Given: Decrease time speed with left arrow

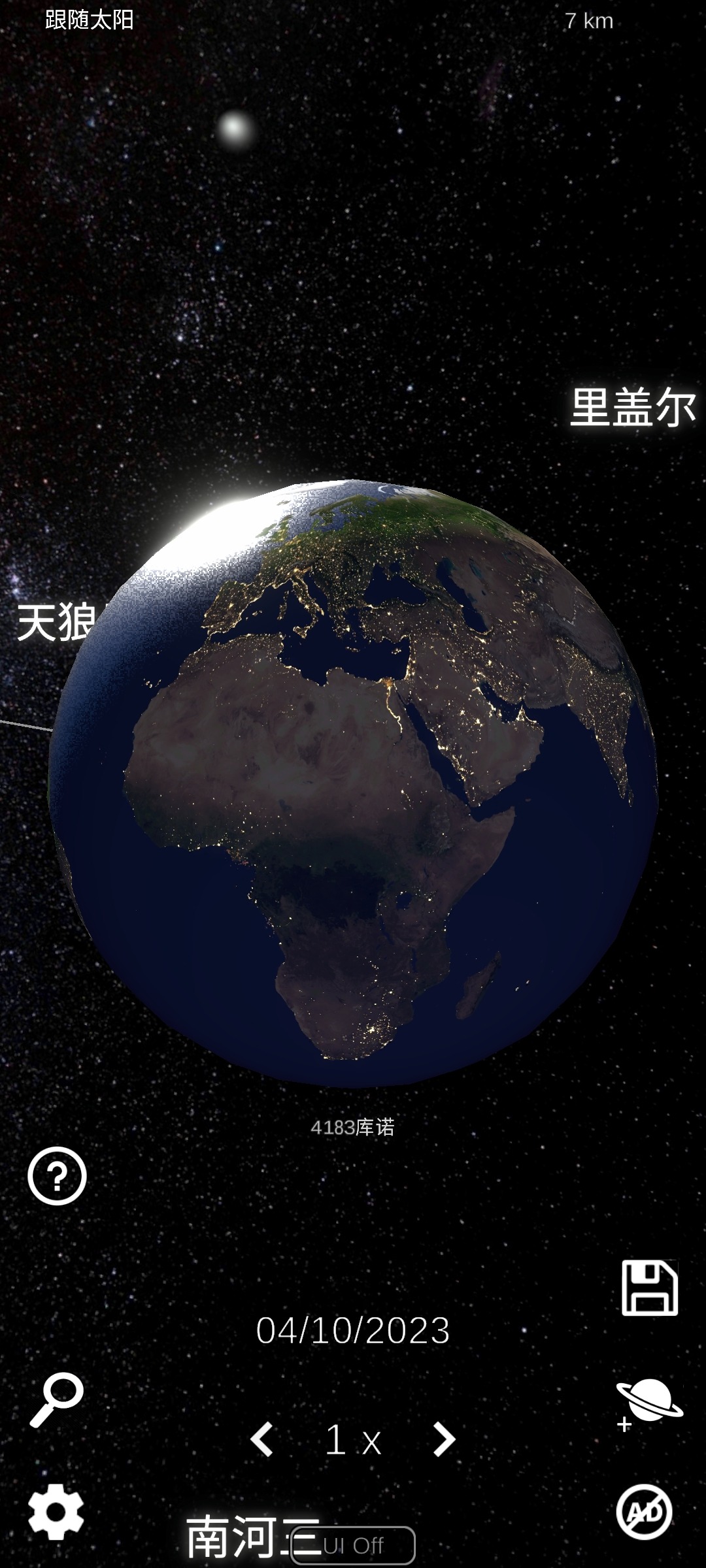Looking at the screenshot, I should pyautogui.click(x=262, y=1439).
